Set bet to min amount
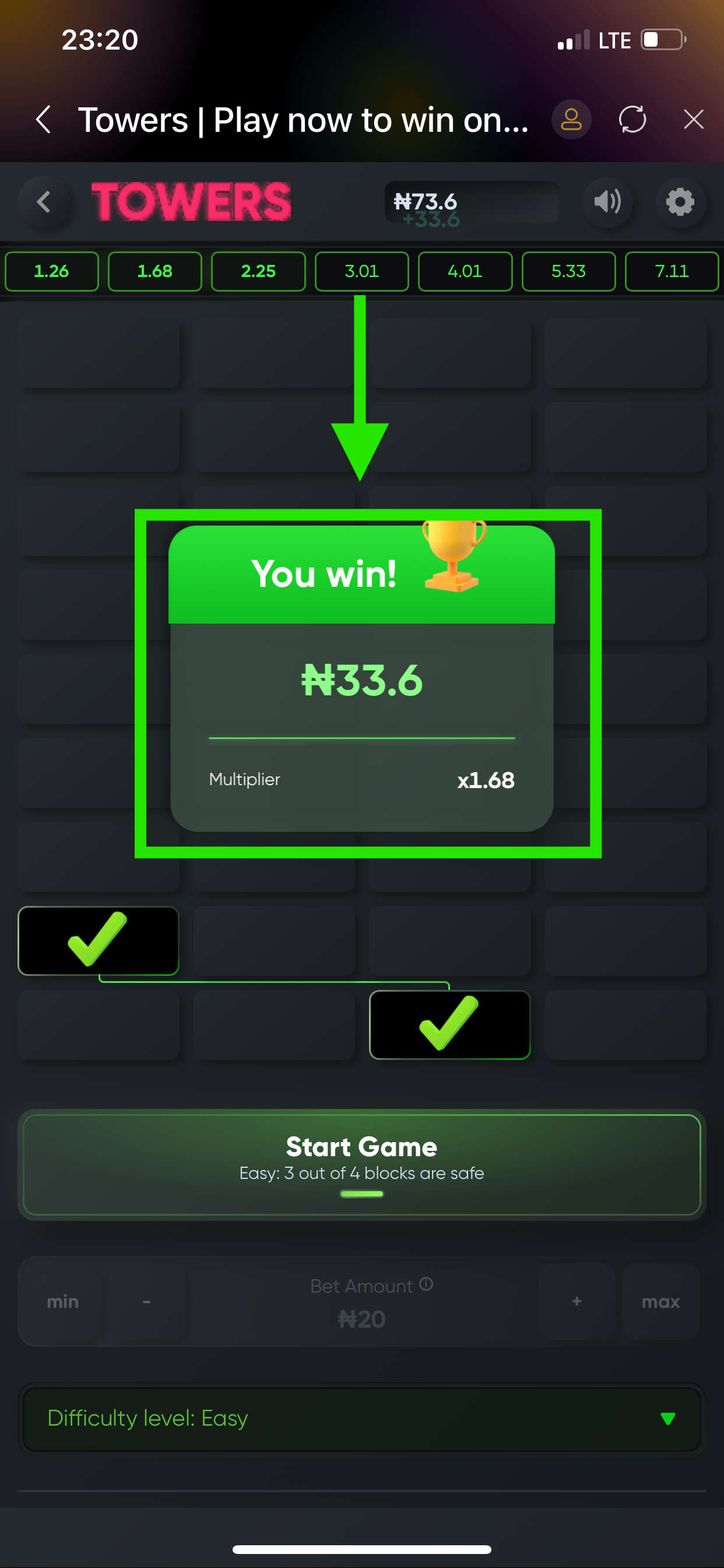 63,1301
